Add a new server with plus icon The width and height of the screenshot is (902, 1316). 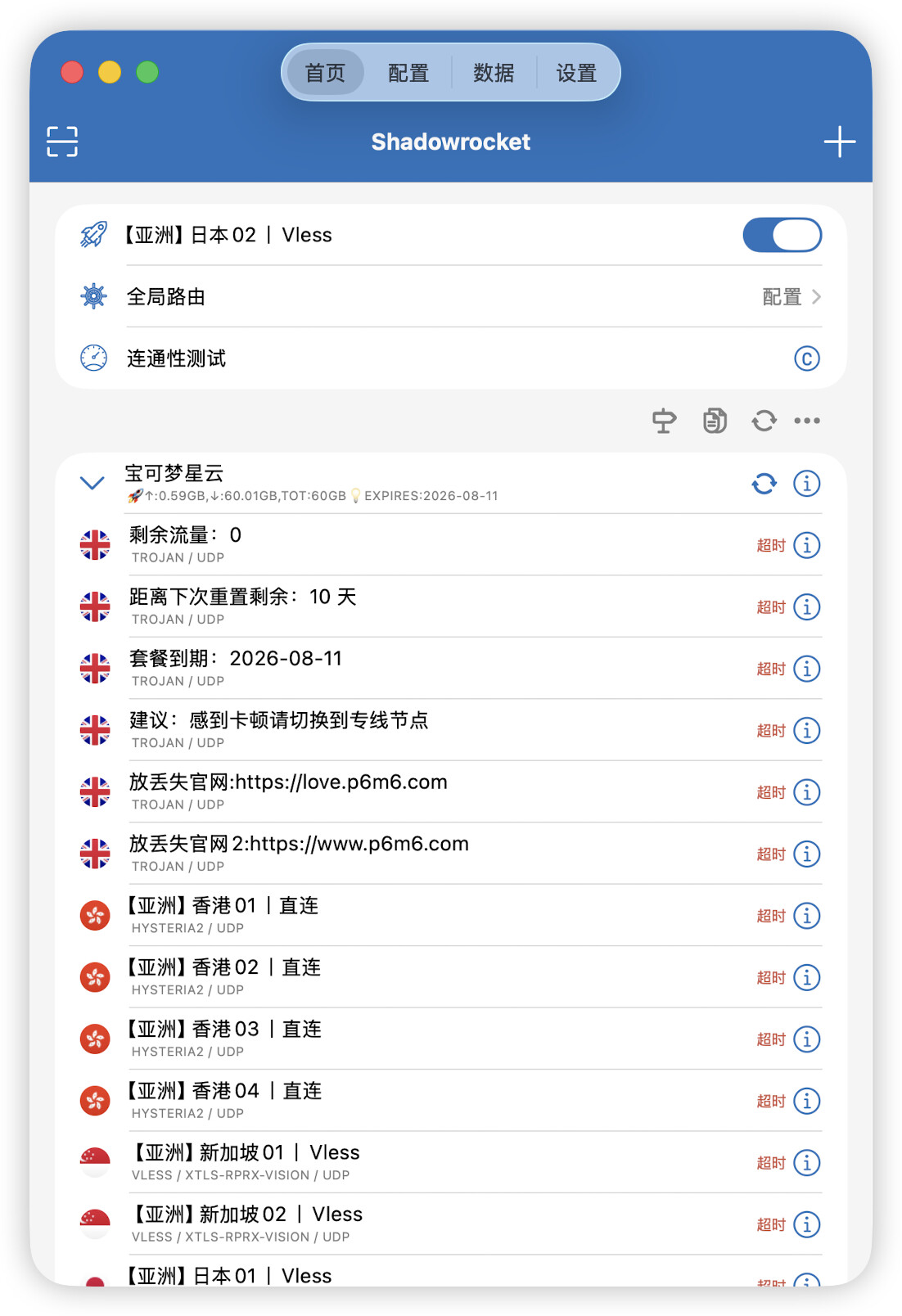(x=839, y=142)
